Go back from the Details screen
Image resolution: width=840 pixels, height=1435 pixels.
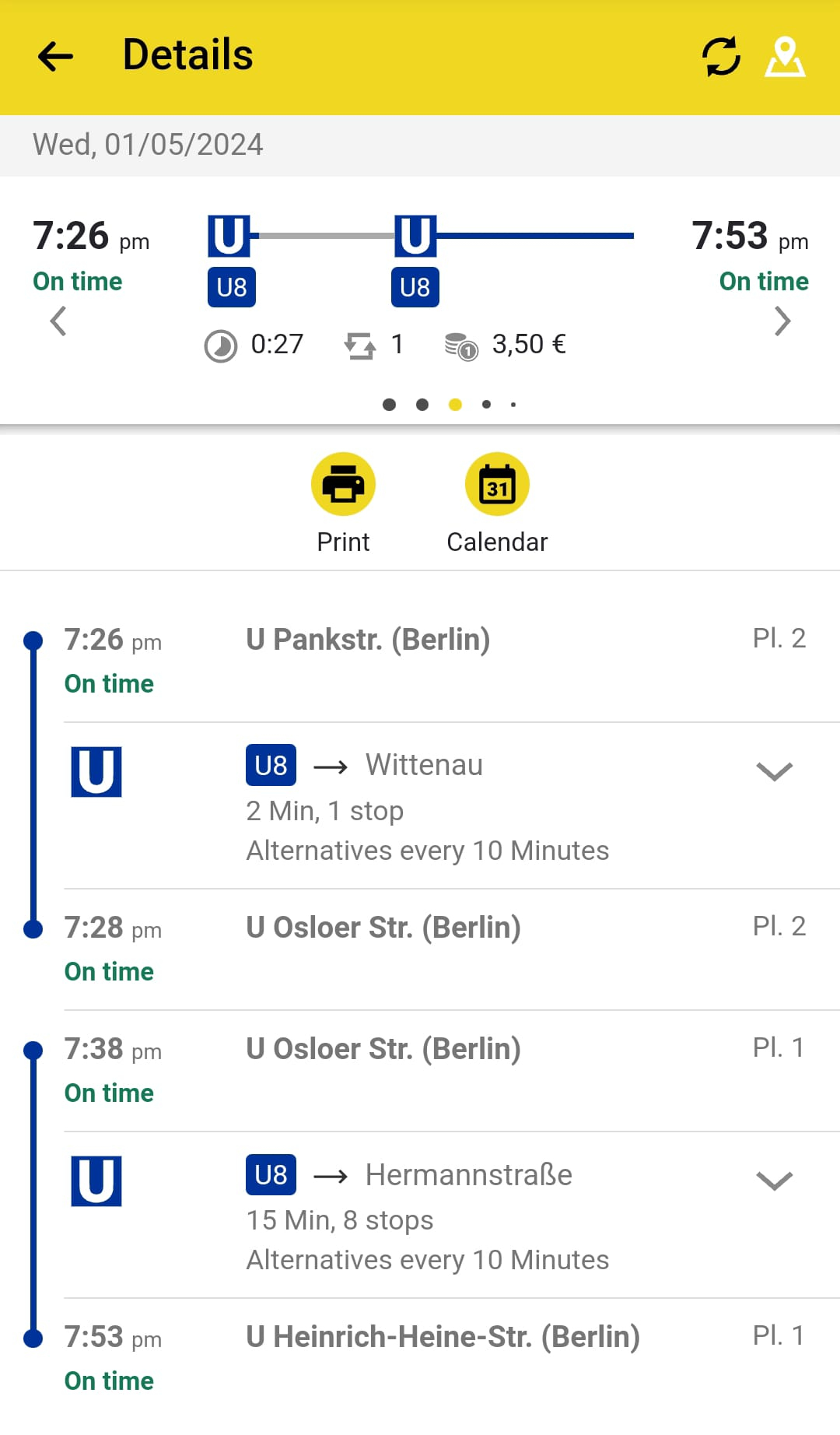55,56
